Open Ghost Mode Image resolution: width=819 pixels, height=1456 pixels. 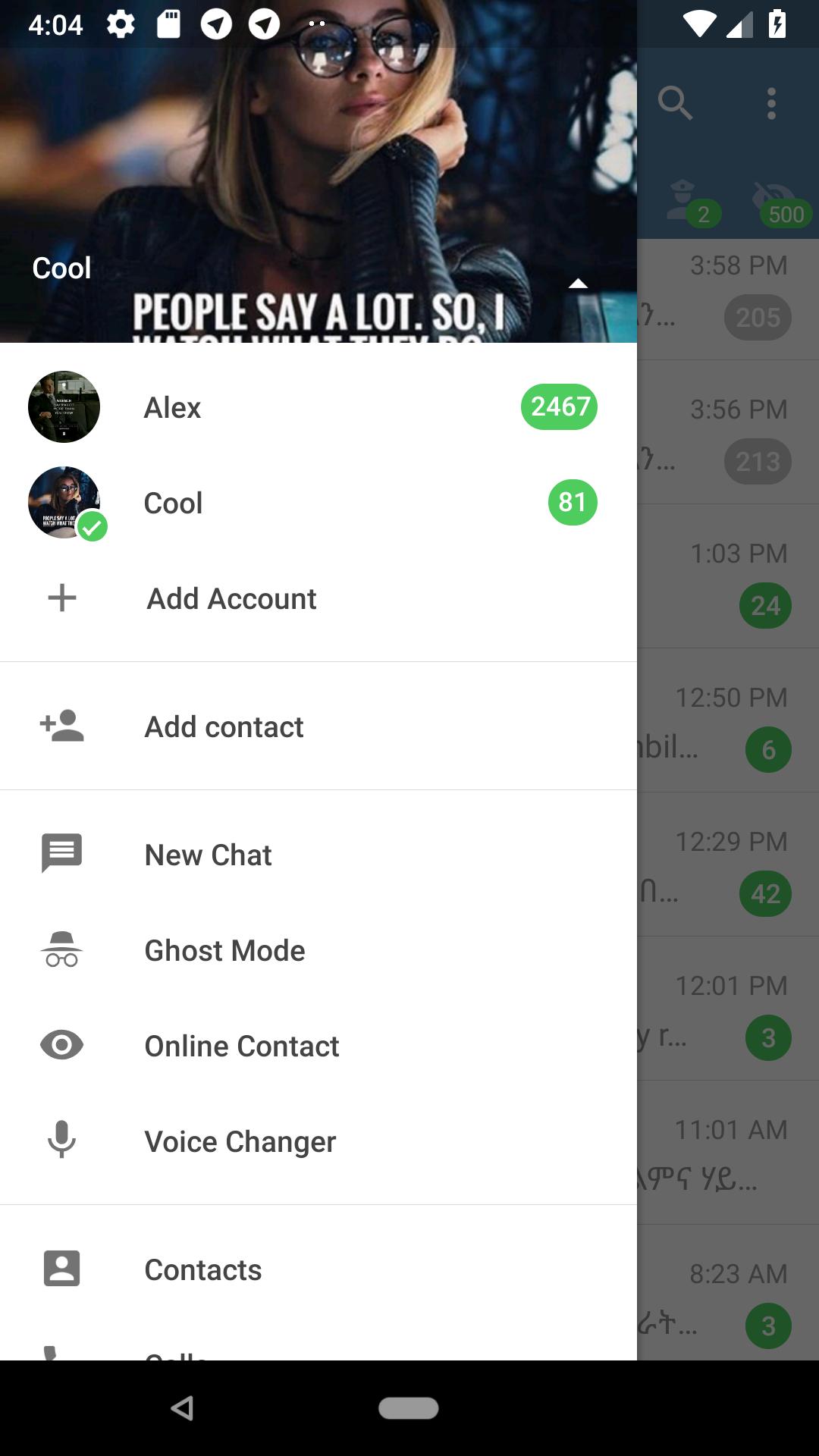click(x=224, y=950)
